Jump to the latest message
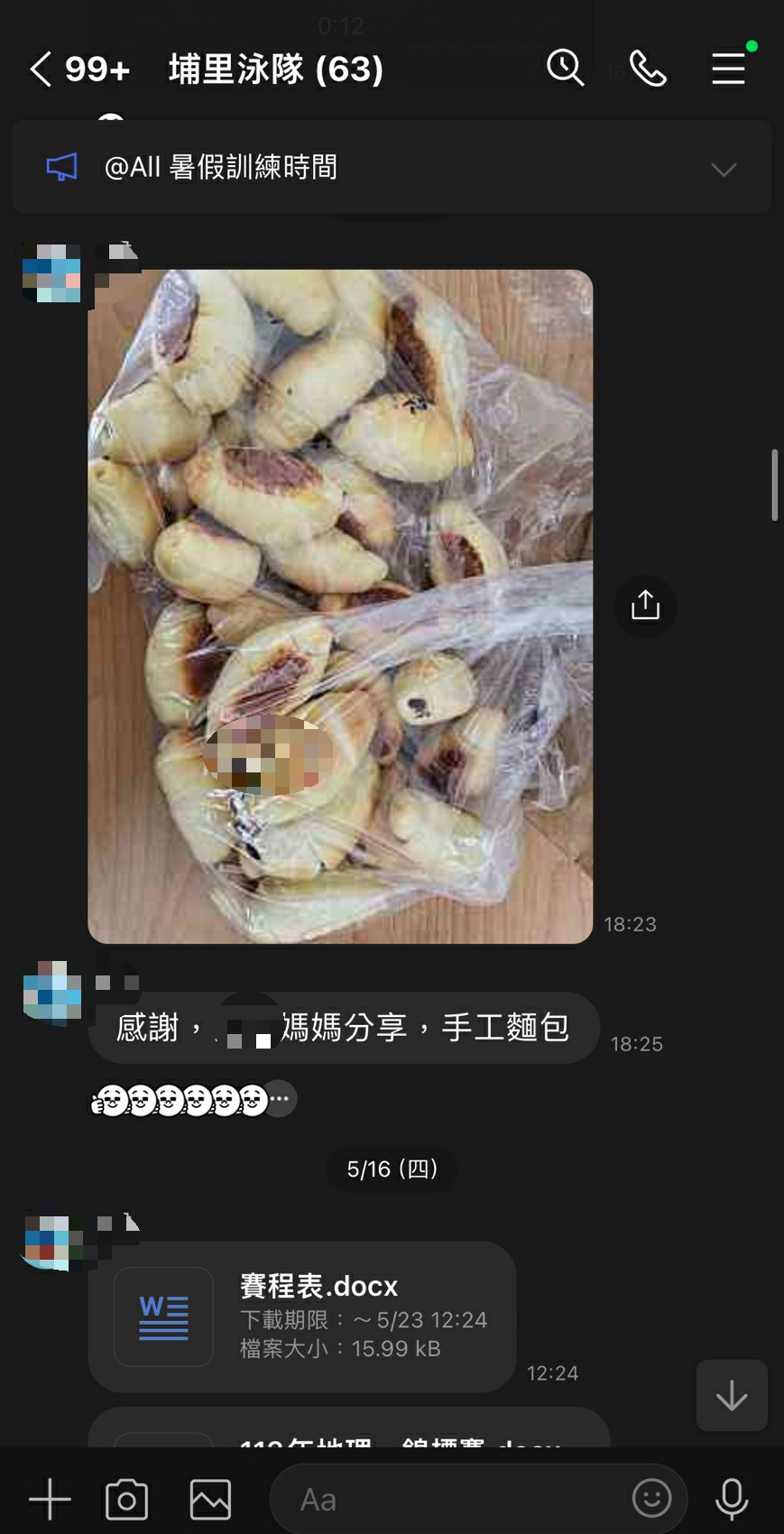 731,1395
